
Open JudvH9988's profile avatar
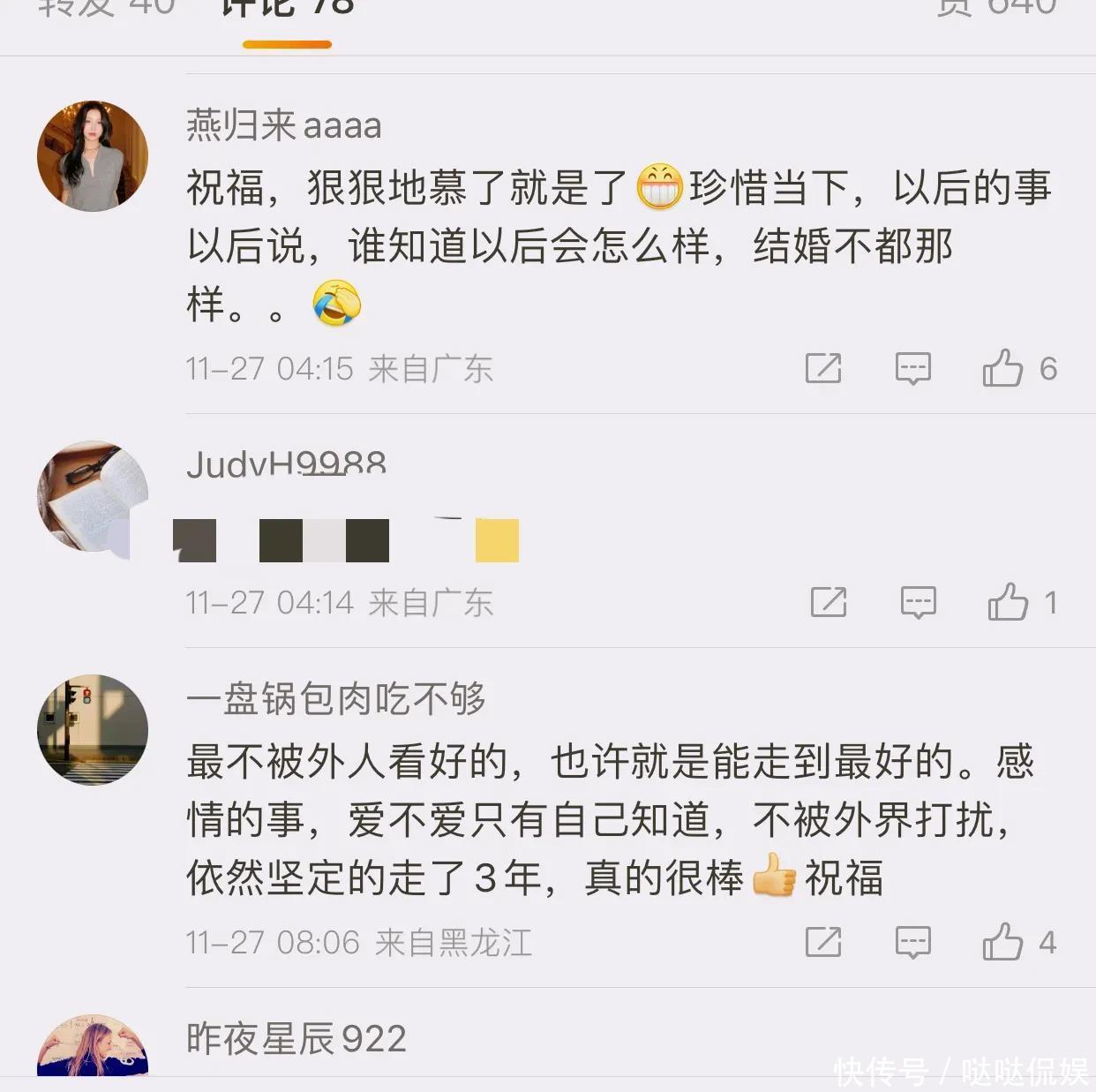(93, 496)
